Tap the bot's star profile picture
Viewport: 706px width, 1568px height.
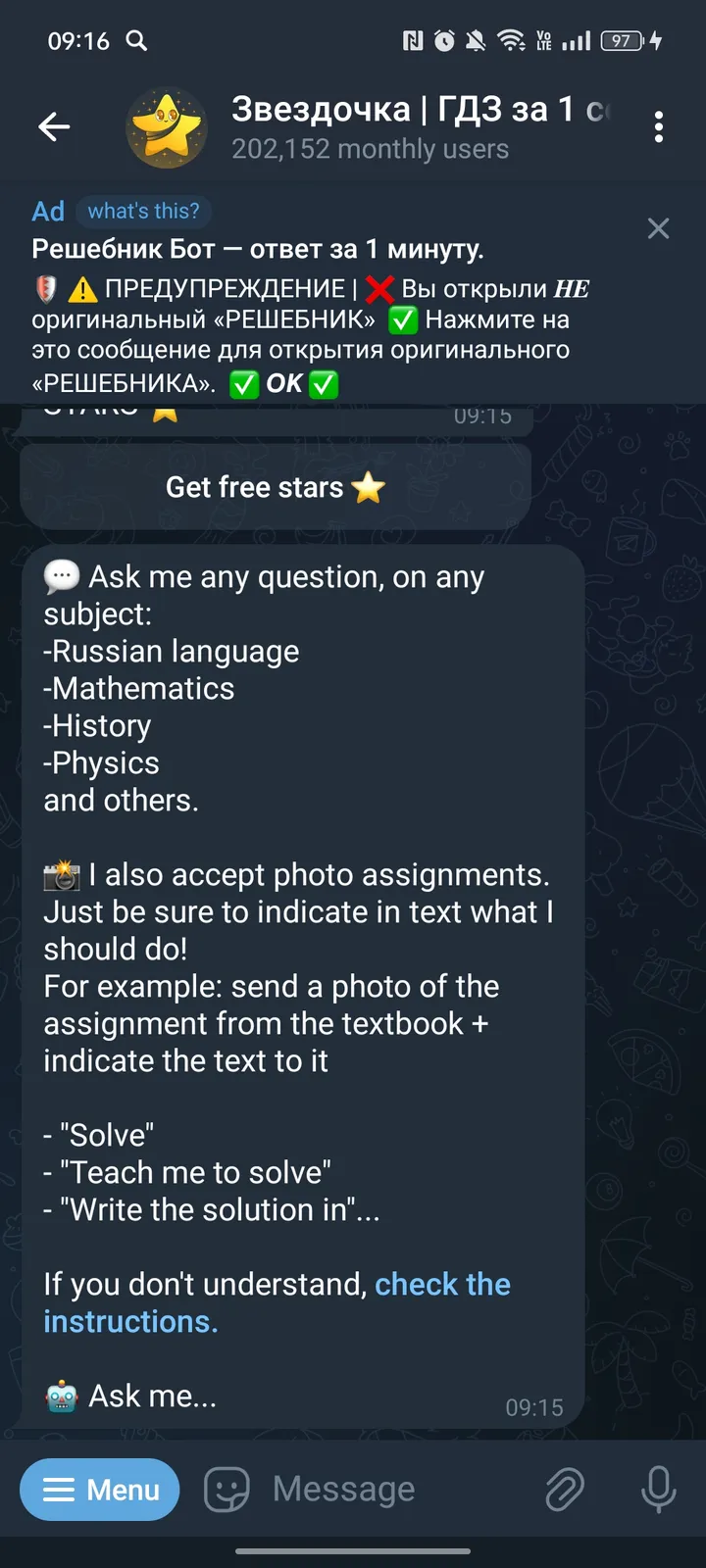pyautogui.click(x=167, y=126)
